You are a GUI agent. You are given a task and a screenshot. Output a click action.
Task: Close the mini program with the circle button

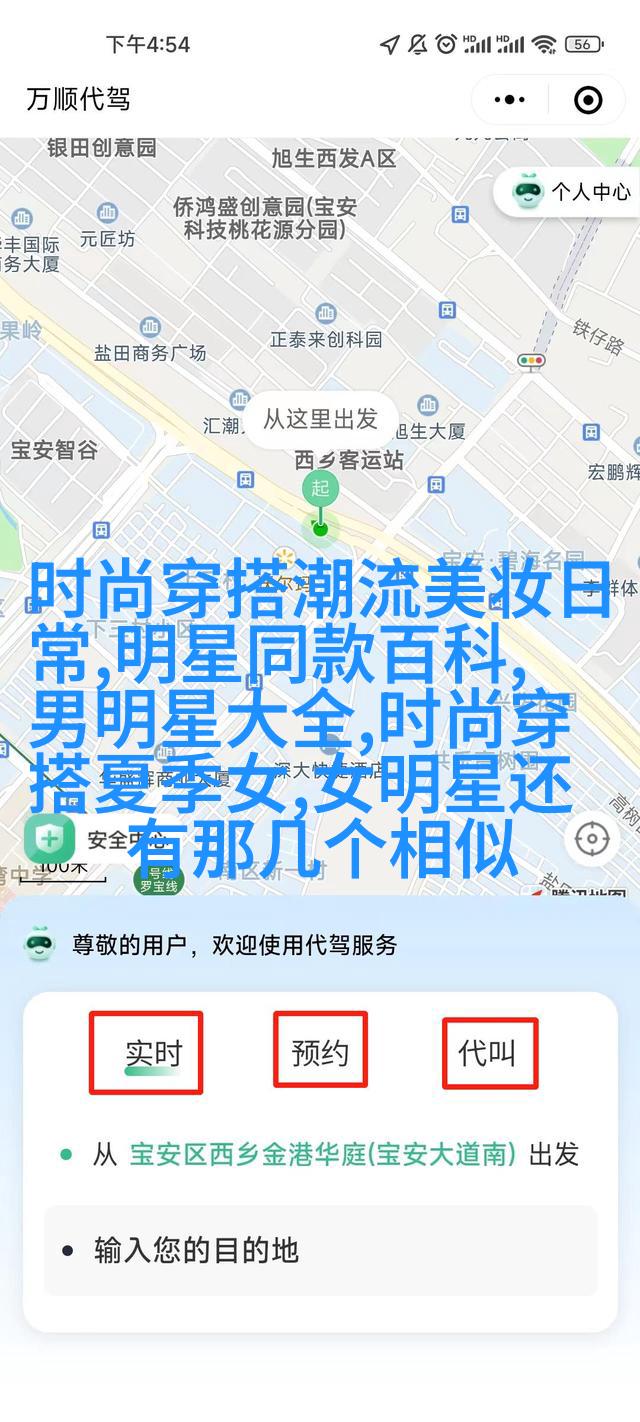(588, 100)
